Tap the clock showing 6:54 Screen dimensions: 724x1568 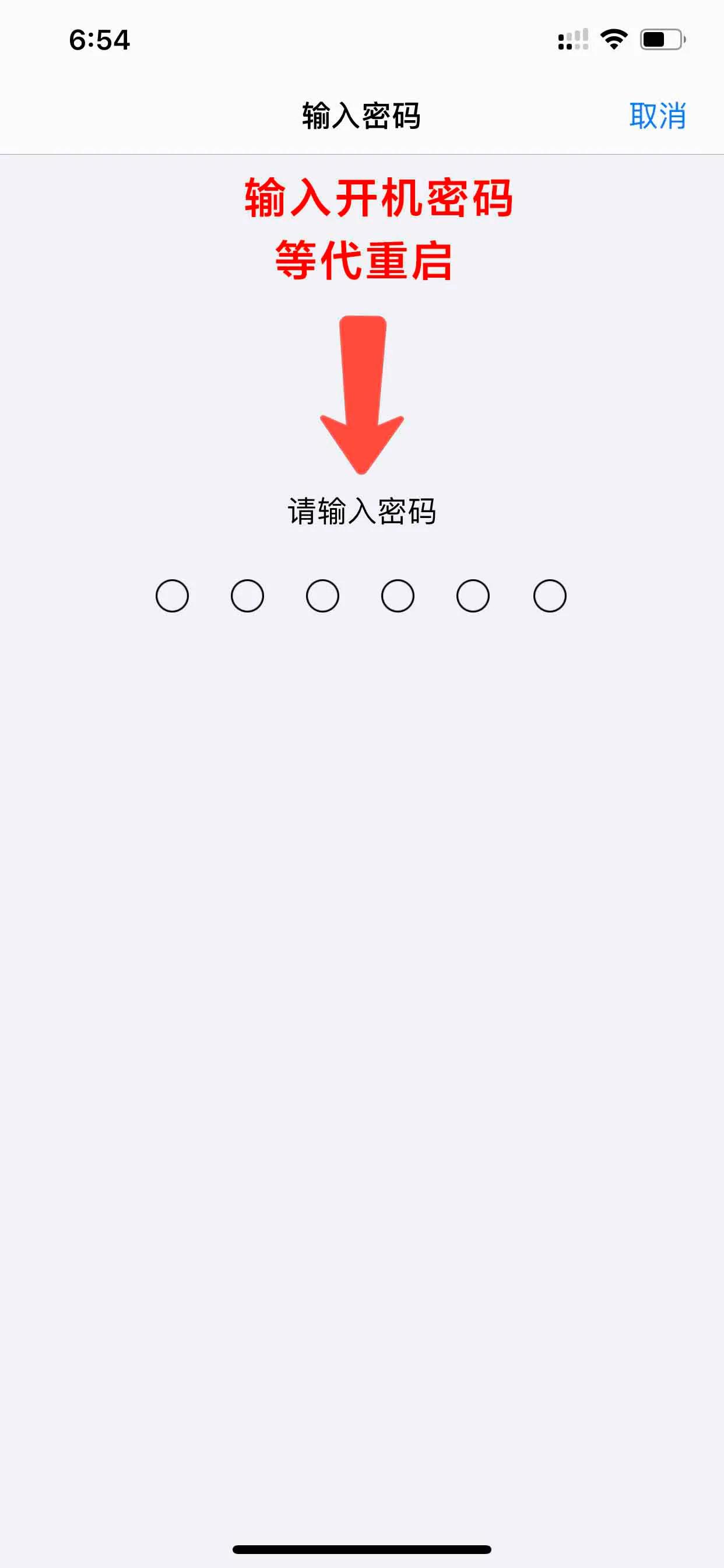tap(99, 40)
